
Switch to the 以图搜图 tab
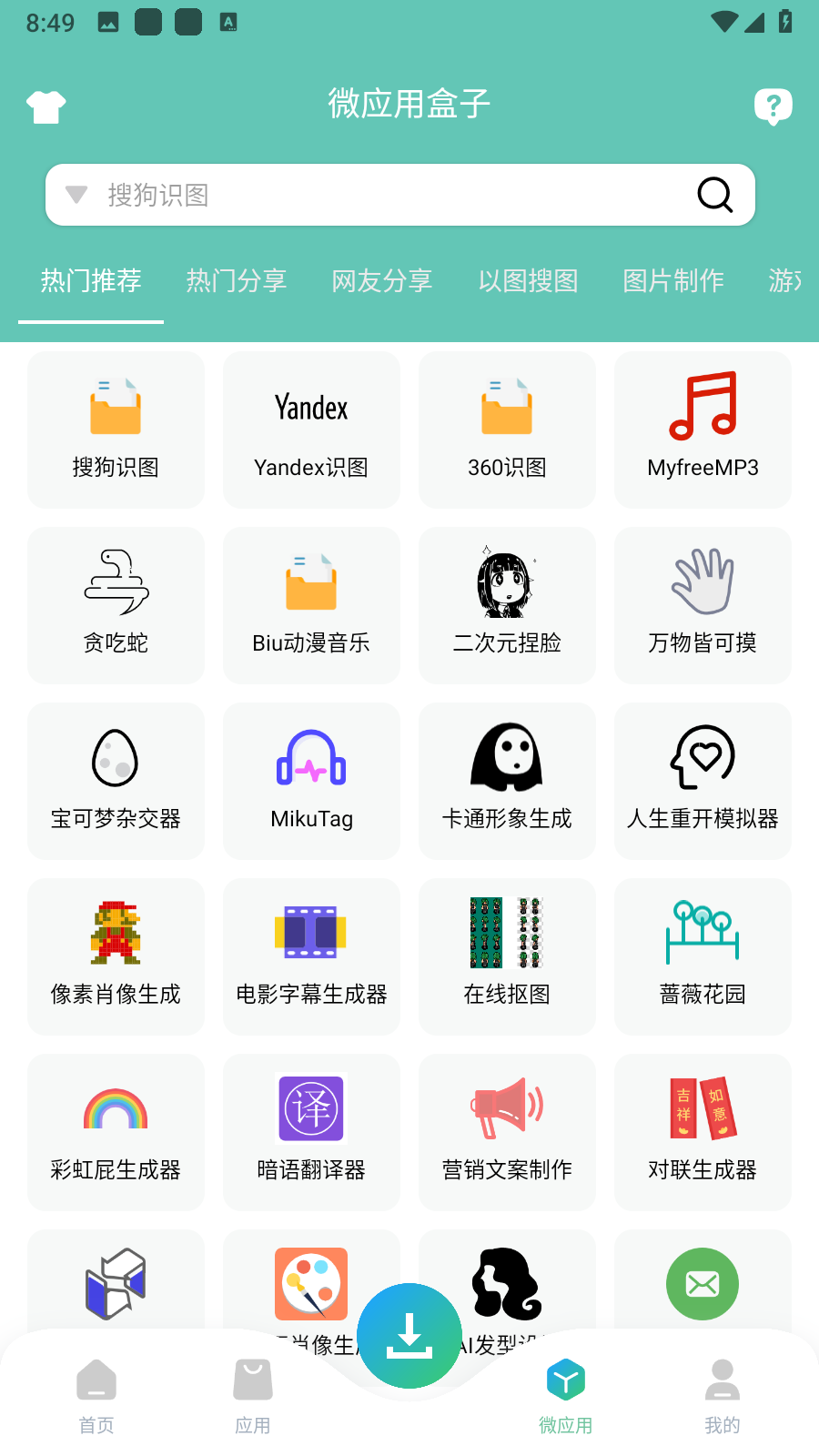pyautogui.click(x=529, y=282)
